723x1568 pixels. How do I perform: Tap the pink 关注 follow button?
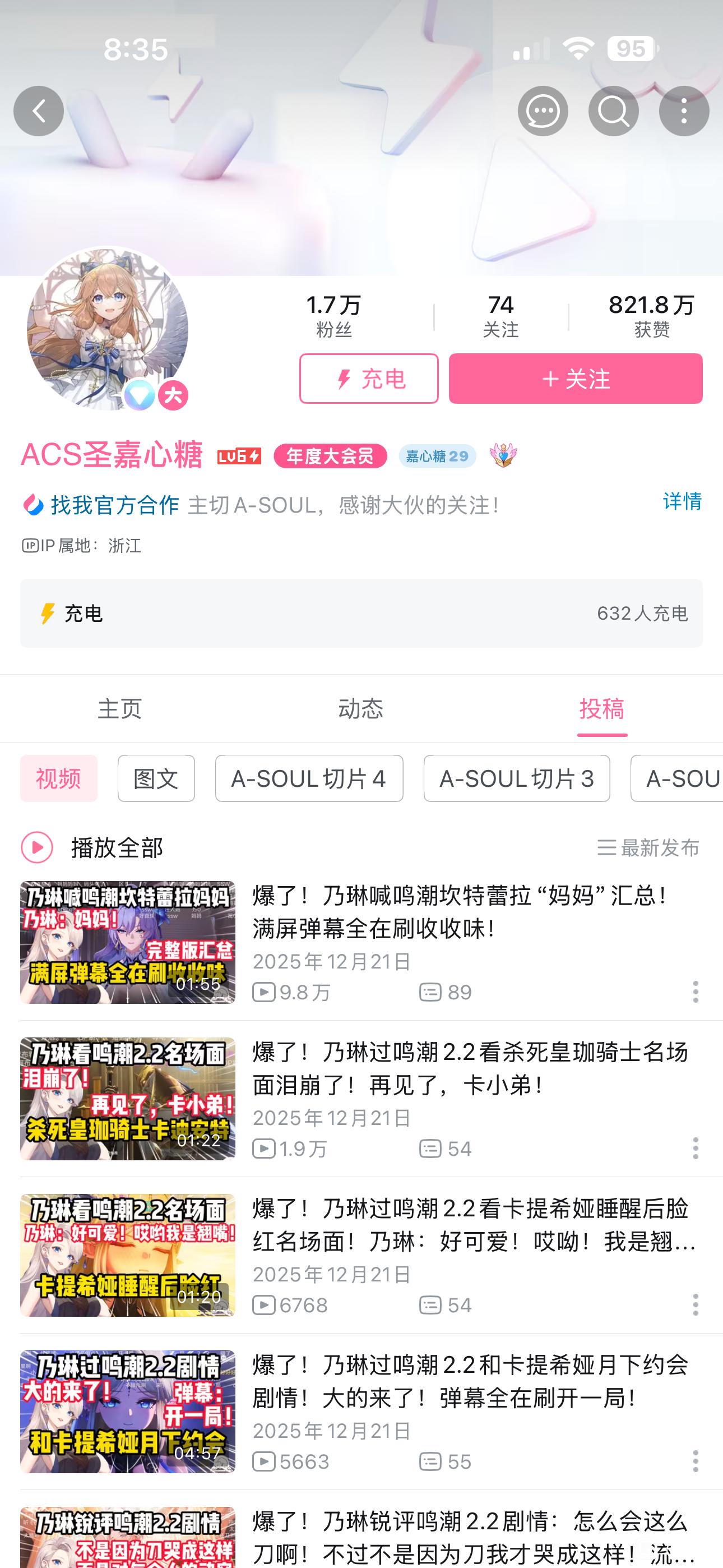576,379
